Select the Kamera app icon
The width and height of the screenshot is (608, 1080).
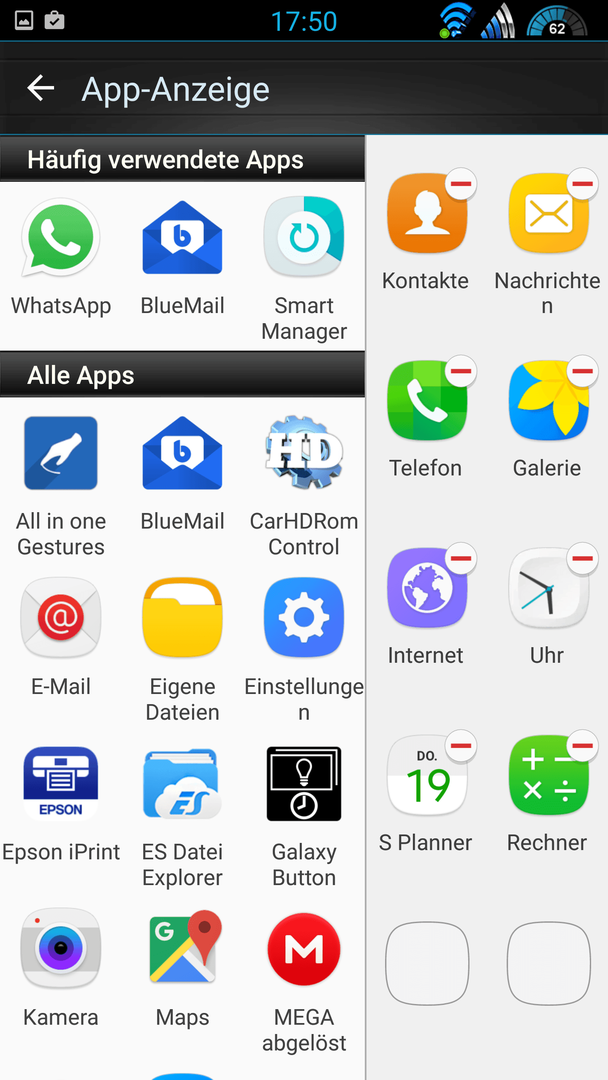(61, 948)
